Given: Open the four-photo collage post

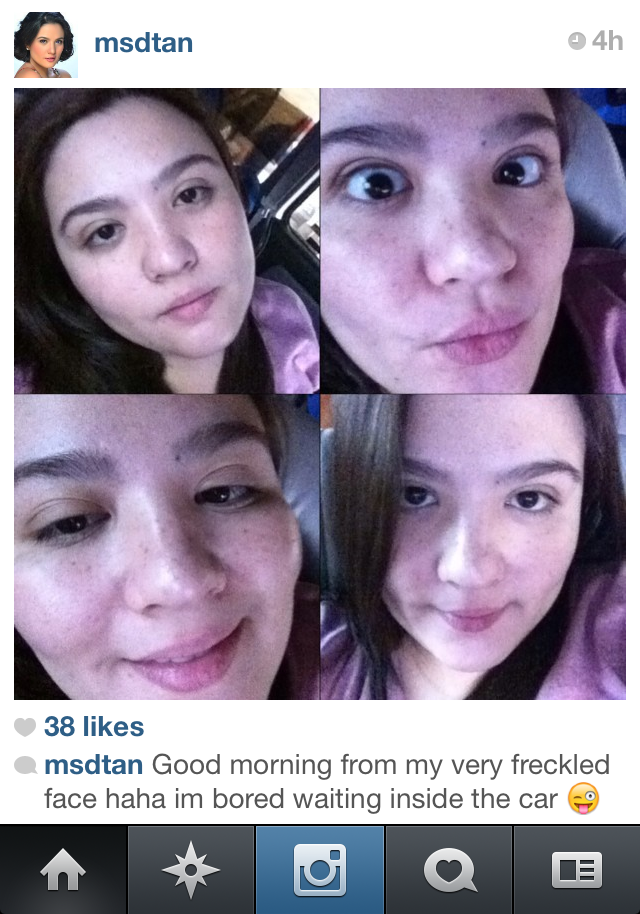Looking at the screenshot, I should (x=320, y=394).
